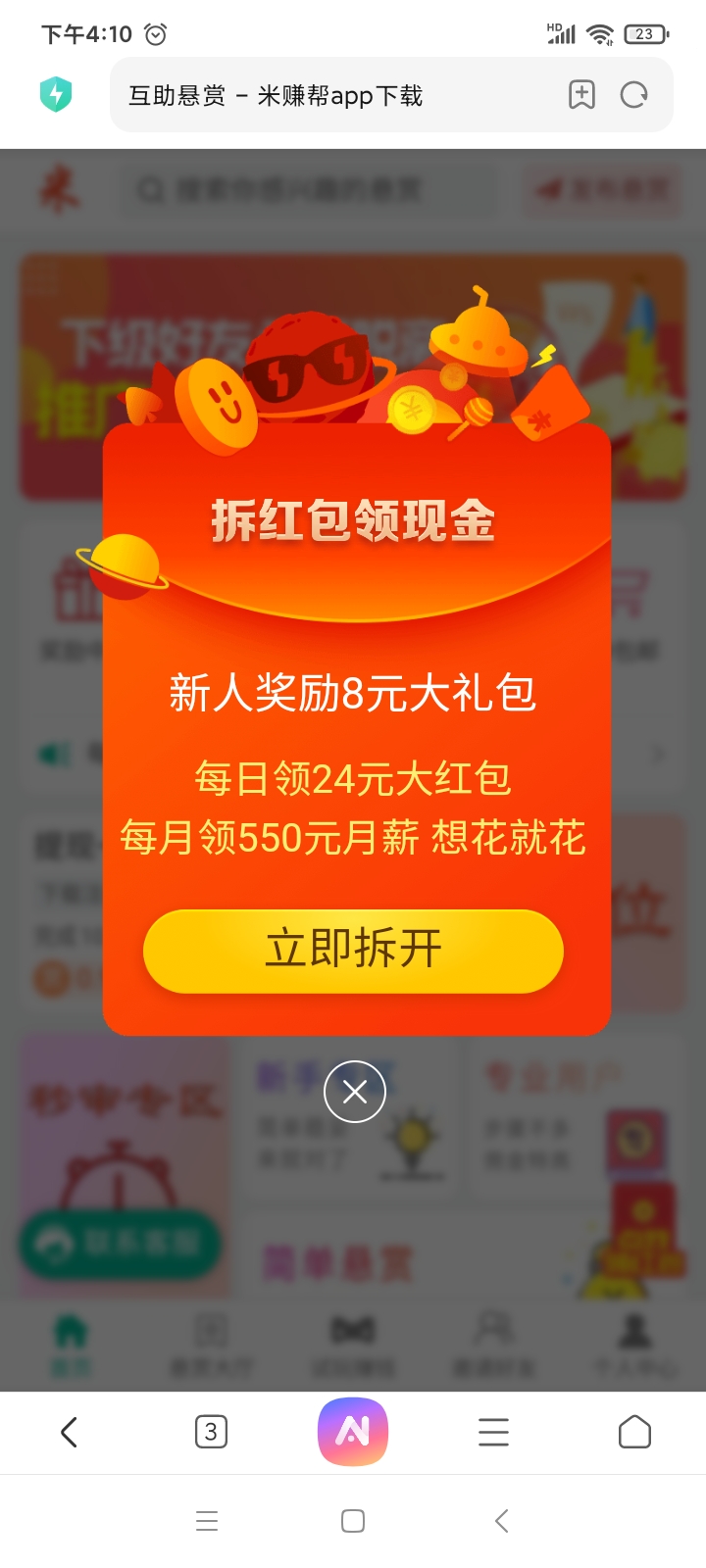The height and width of the screenshot is (1568, 706).
Task: Go back to the previous web page
Action: (x=69, y=1432)
